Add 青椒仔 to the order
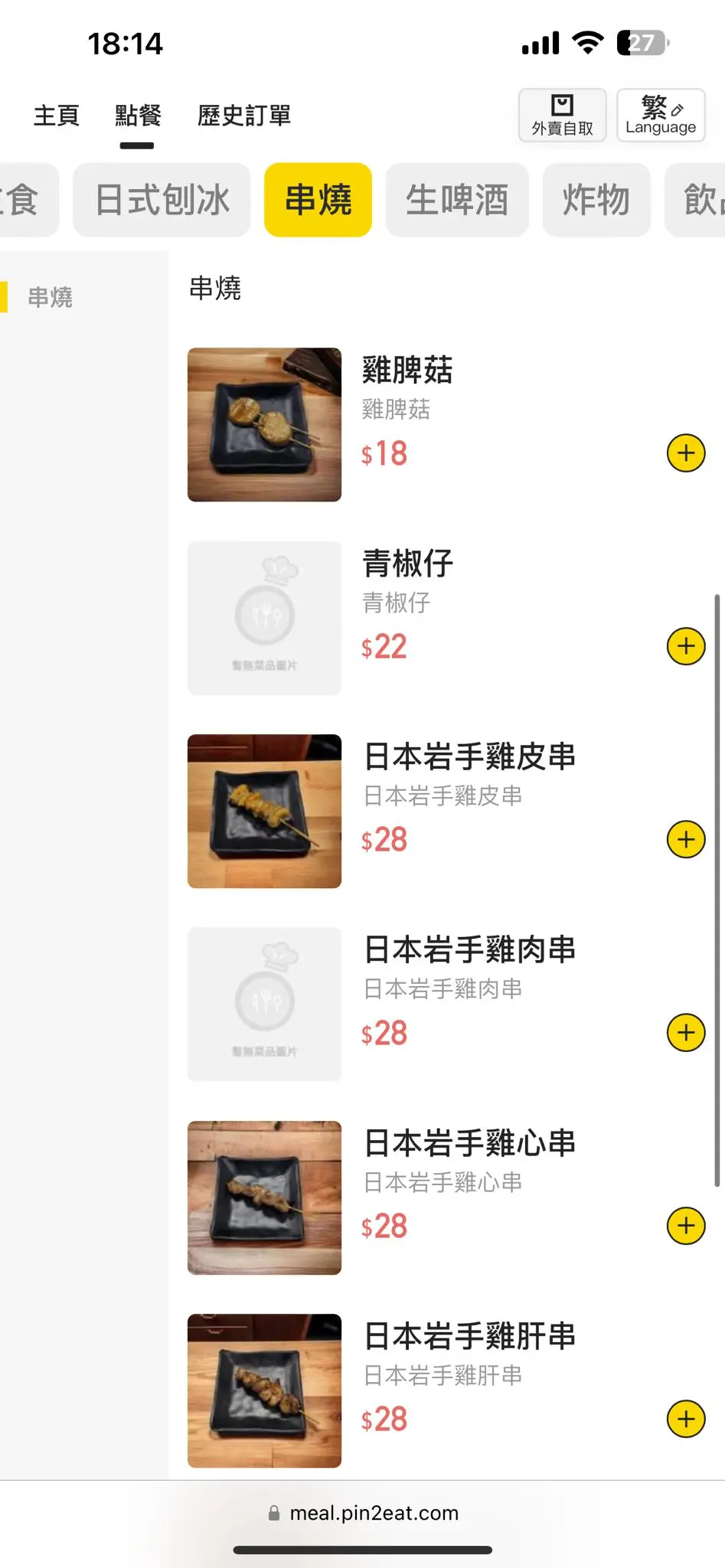 click(x=685, y=646)
